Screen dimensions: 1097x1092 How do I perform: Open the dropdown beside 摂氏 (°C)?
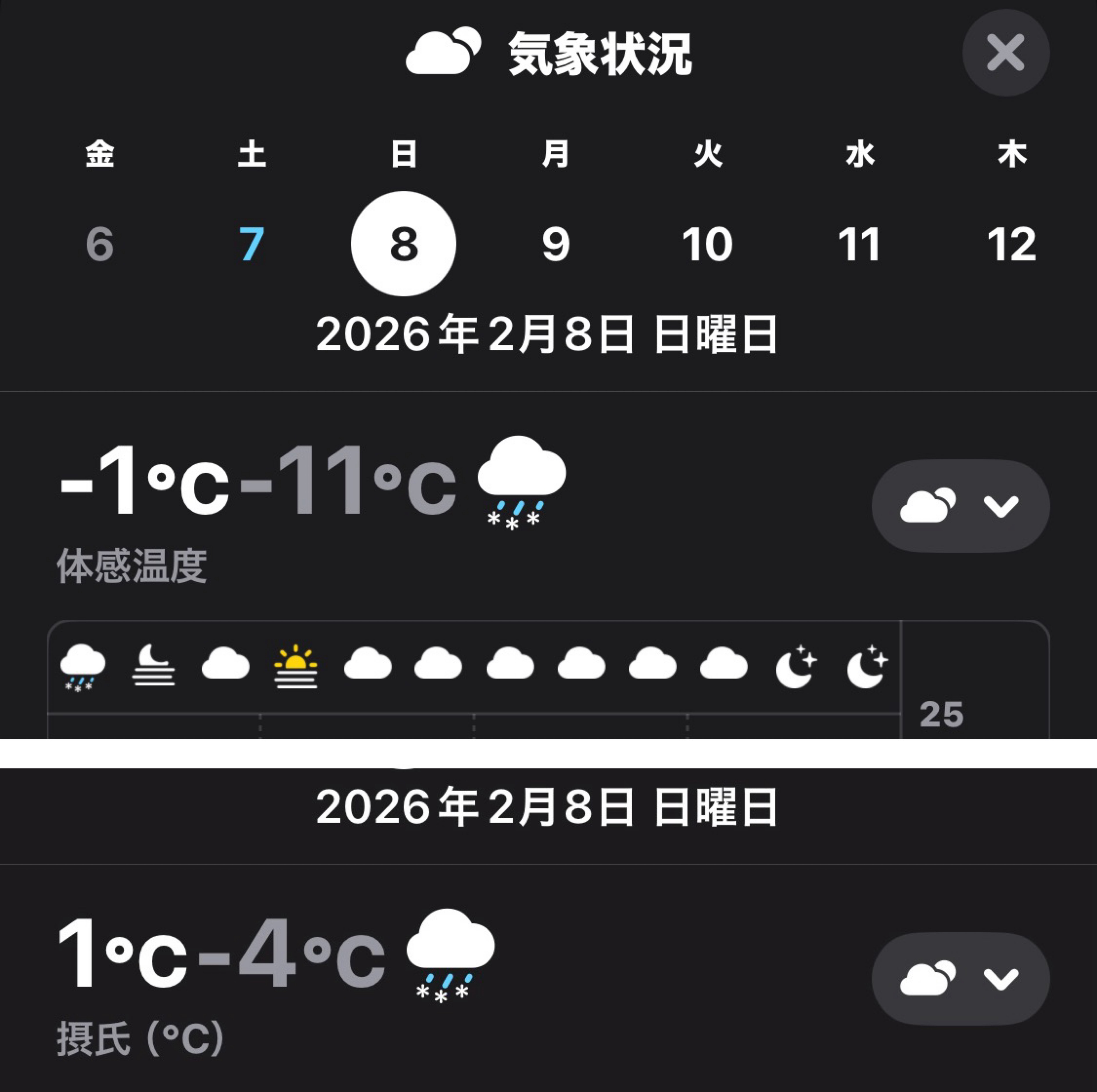960,978
